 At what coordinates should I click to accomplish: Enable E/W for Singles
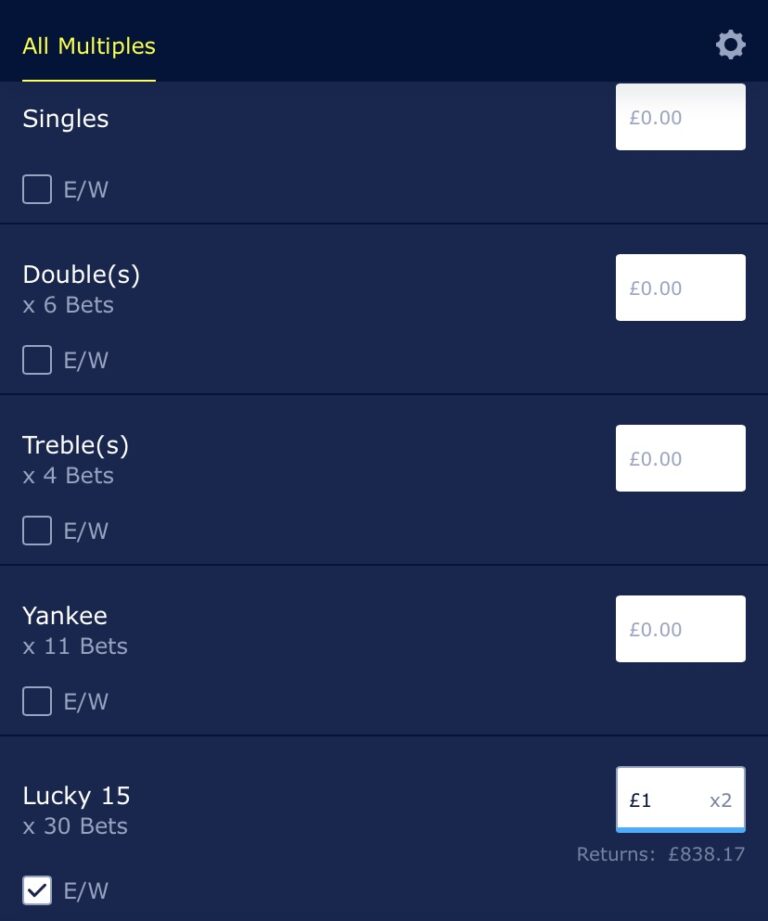click(36, 189)
